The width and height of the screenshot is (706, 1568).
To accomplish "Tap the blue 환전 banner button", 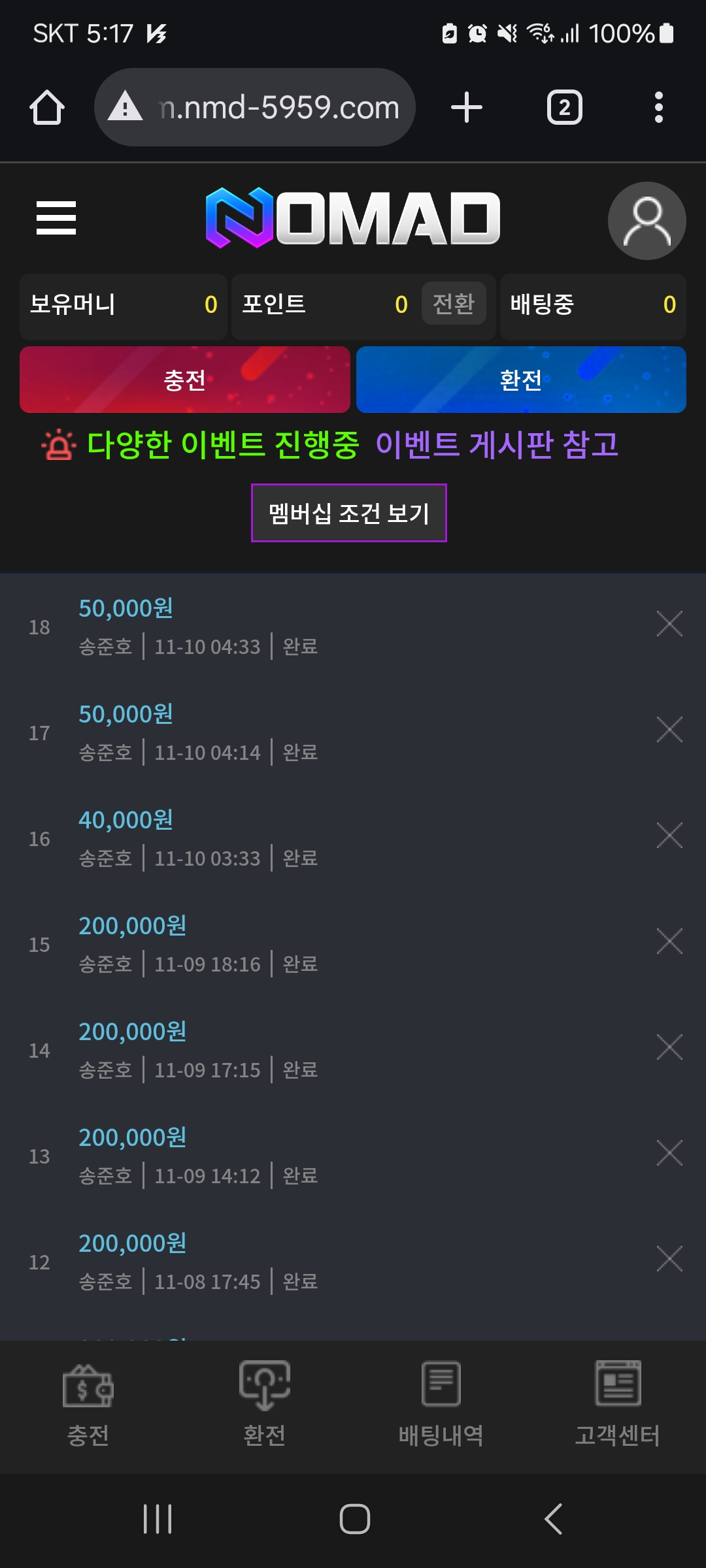I will [x=521, y=380].
